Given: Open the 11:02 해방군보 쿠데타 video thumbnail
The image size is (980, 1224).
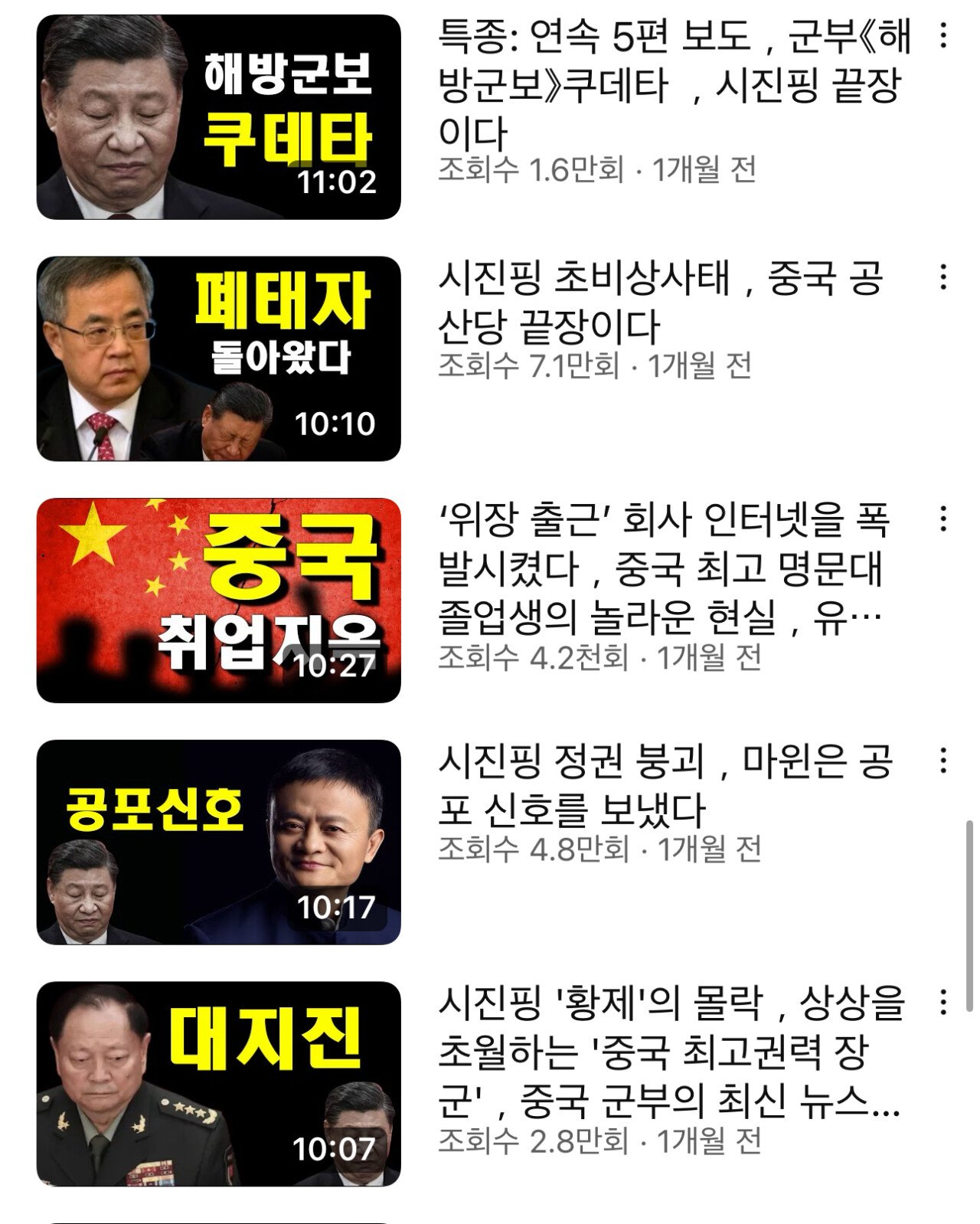Looking at the screenshot, I should [218, 117].
